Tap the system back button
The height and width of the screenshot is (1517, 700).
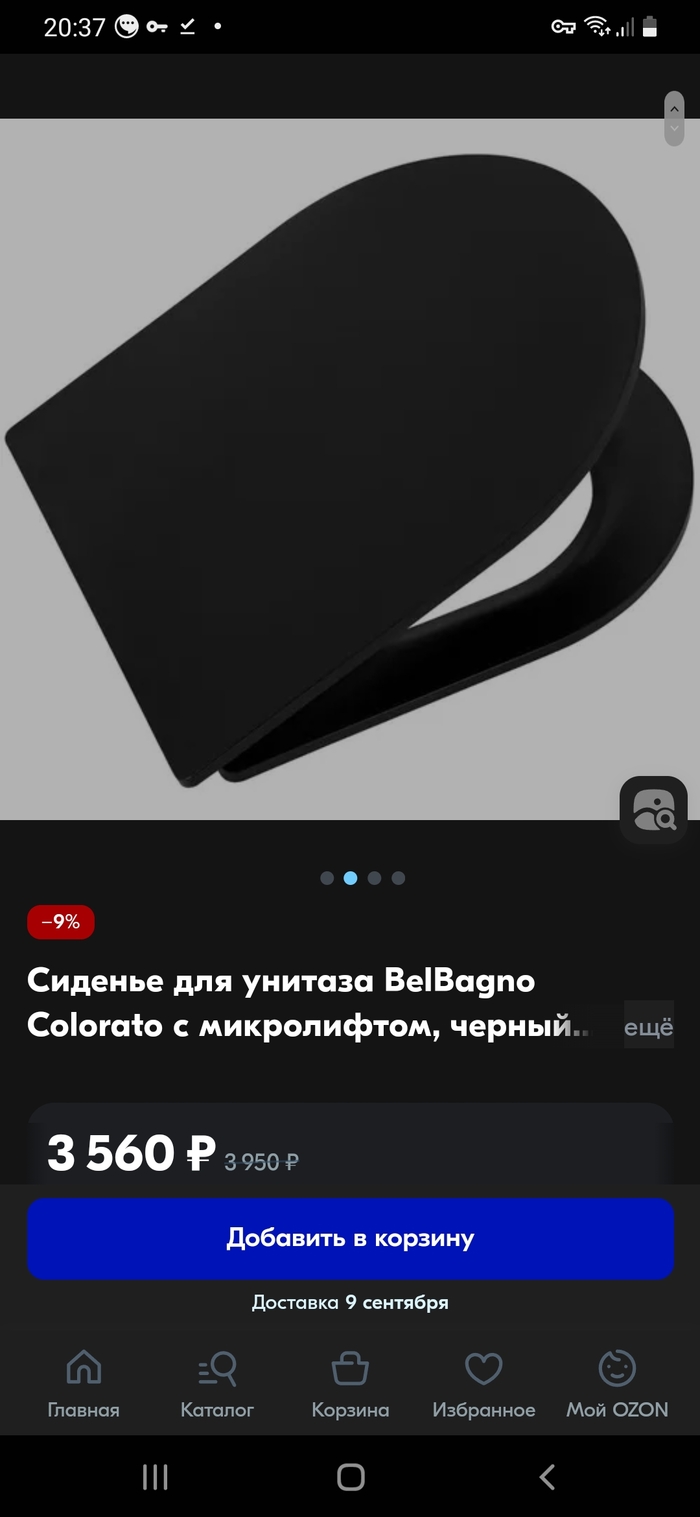[x=546, y=1476]
